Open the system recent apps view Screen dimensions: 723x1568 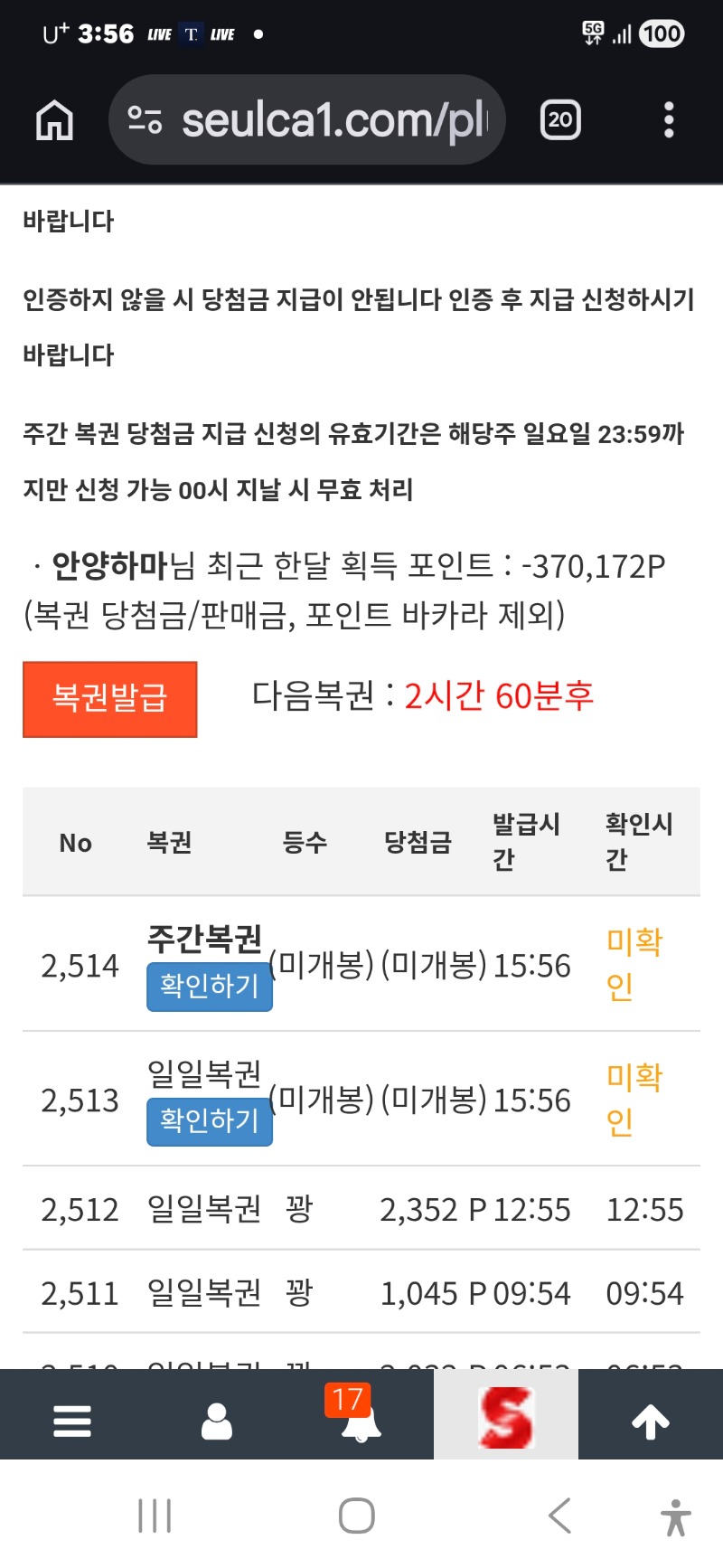tap(155, 1515)
